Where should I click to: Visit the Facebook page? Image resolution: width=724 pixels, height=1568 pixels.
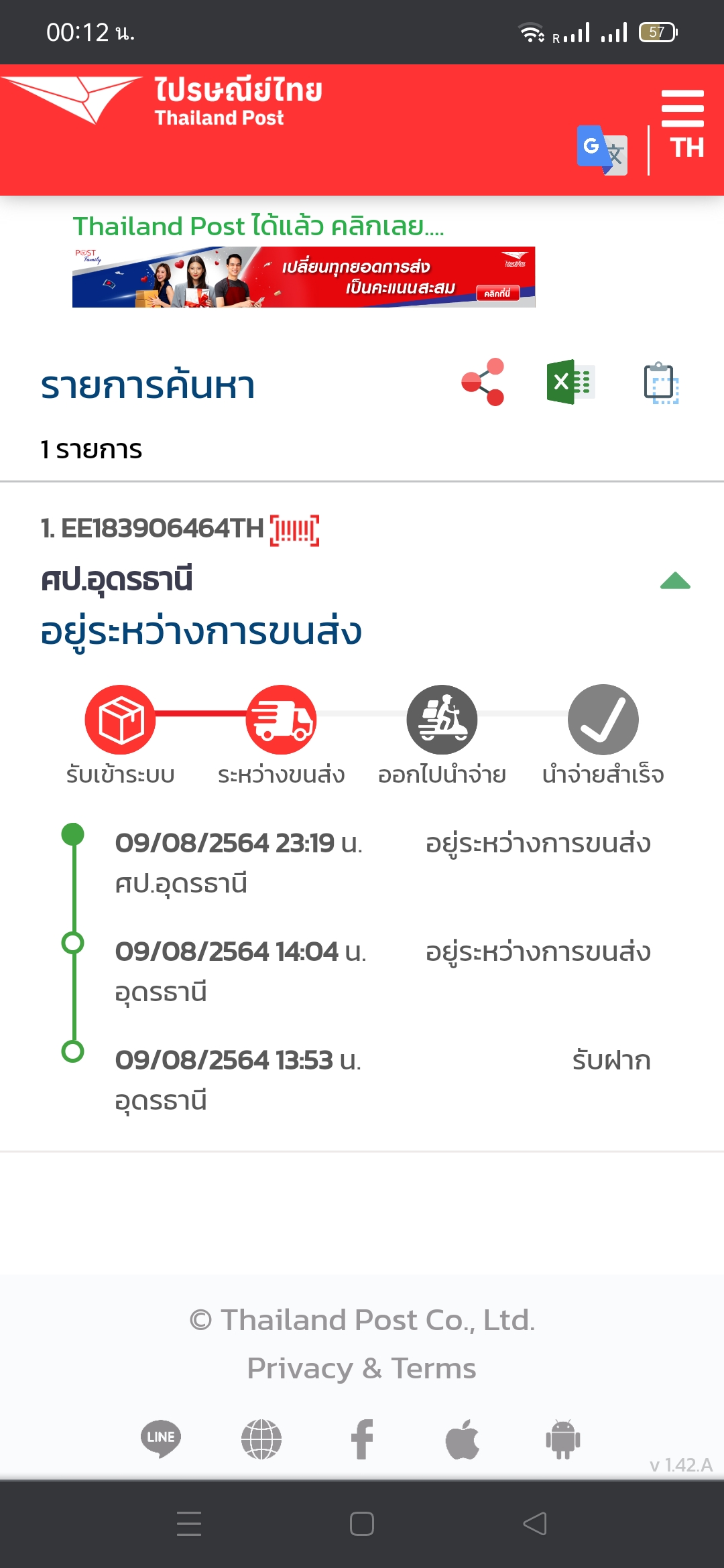click(x=362, y=1439)
